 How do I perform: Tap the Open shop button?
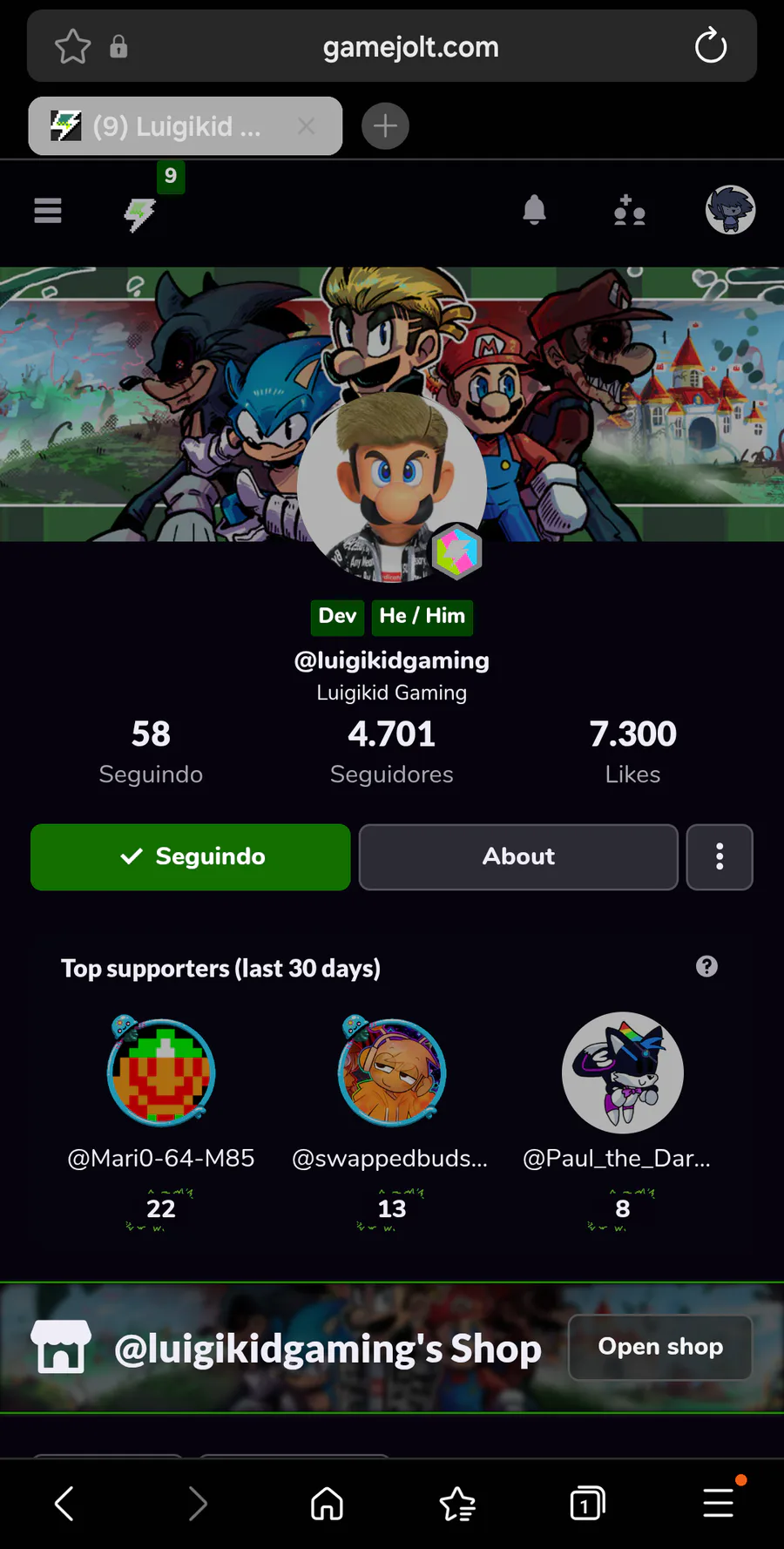click(x=660, y=1347)
